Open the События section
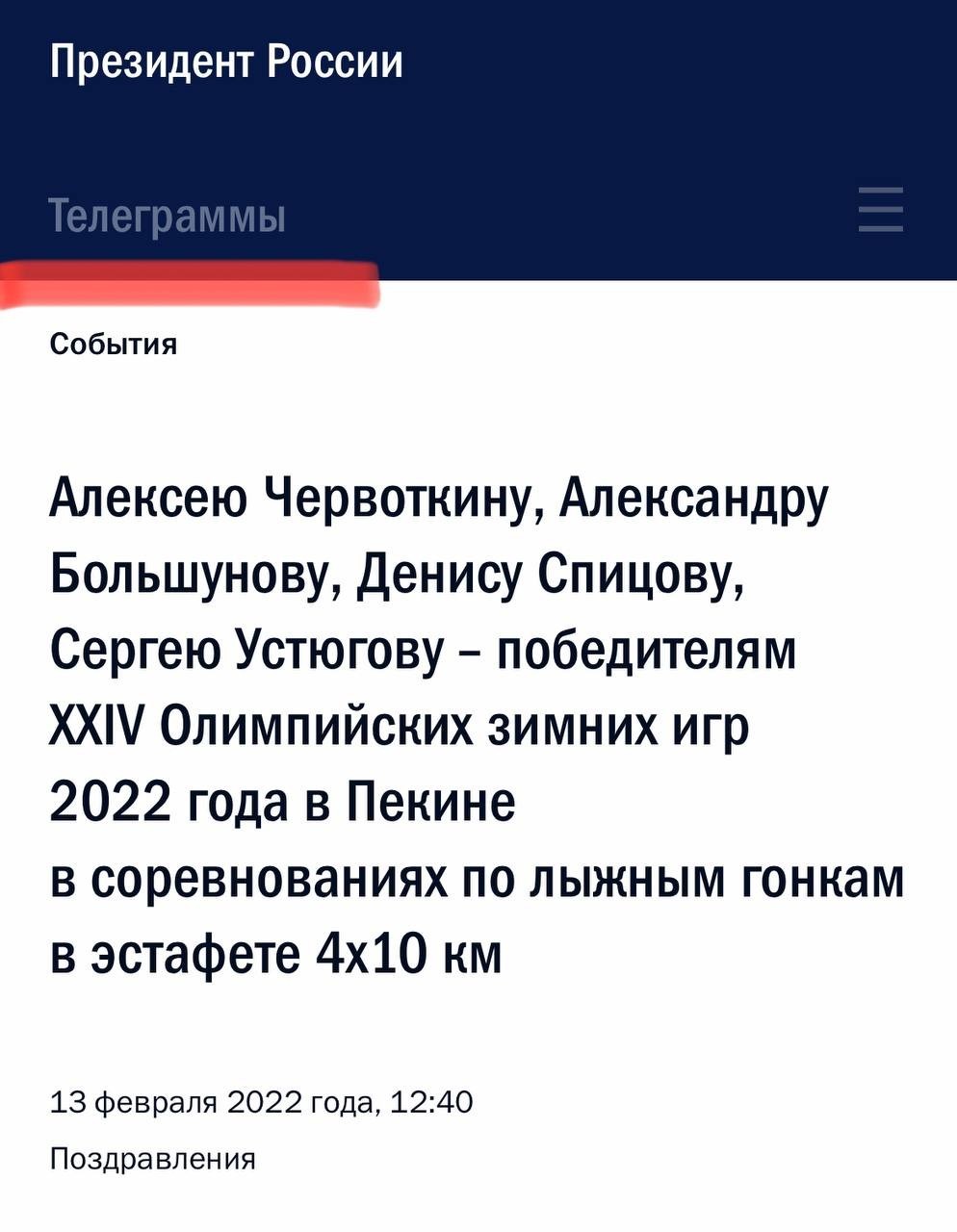 (114, 345)
